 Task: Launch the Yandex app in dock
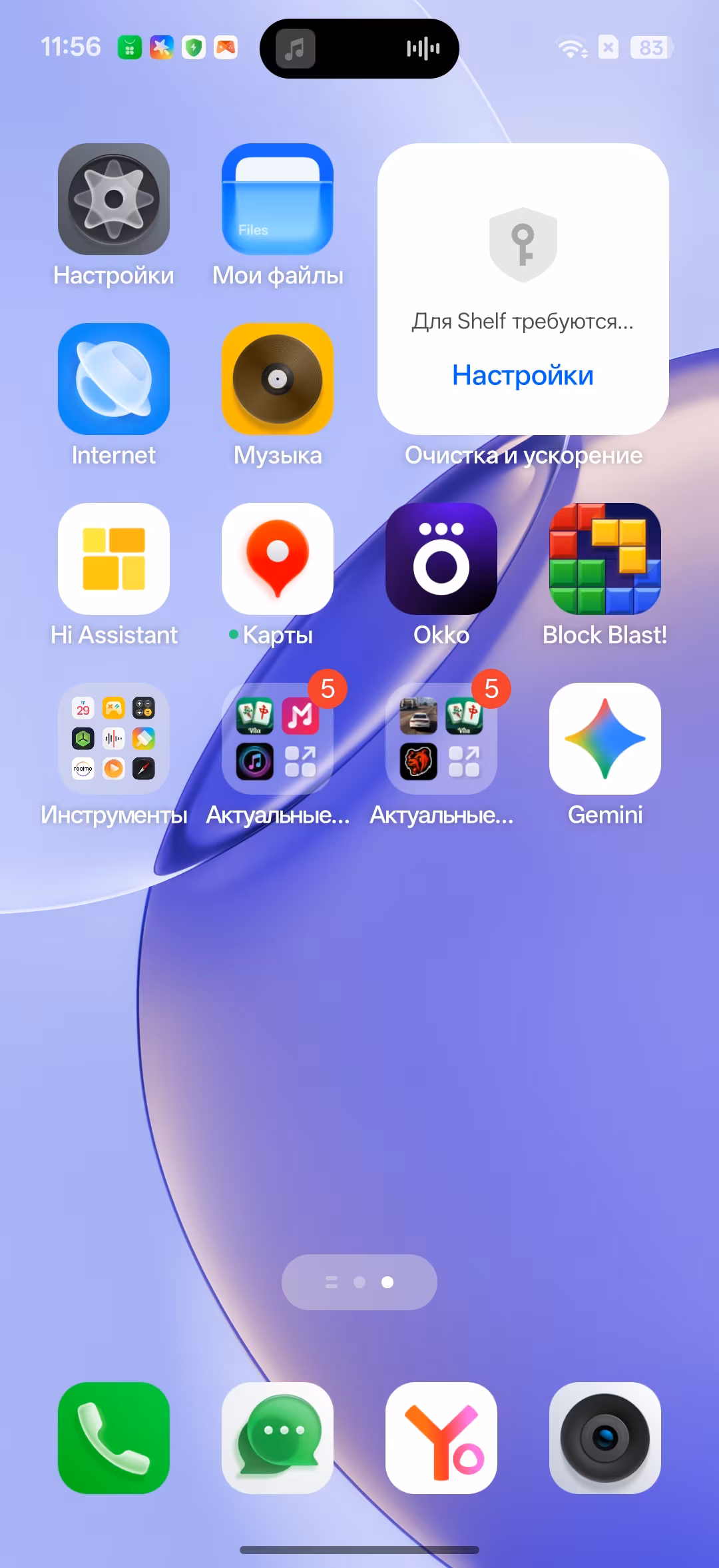point(441,1438)
